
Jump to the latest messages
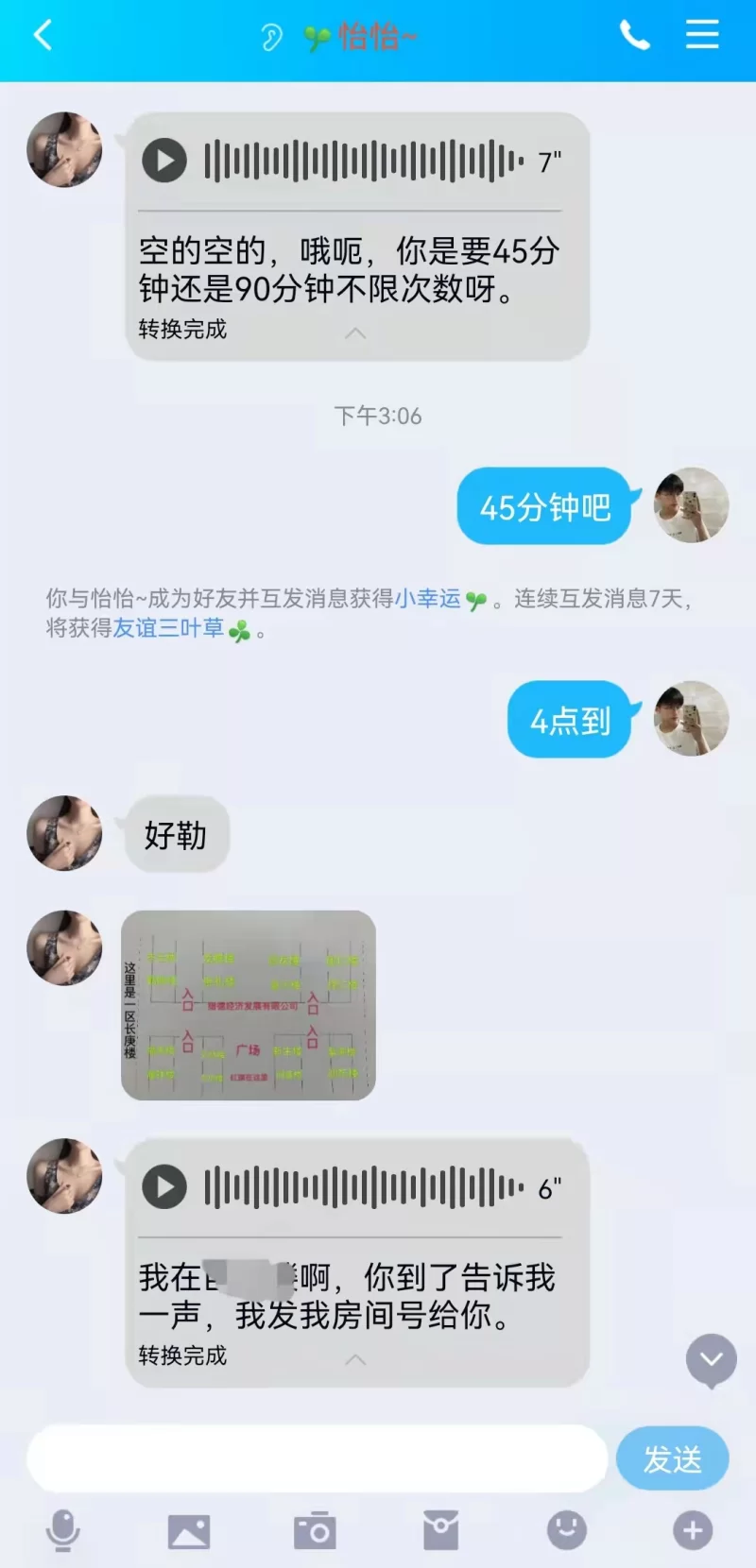click(x=711, y=1359)
